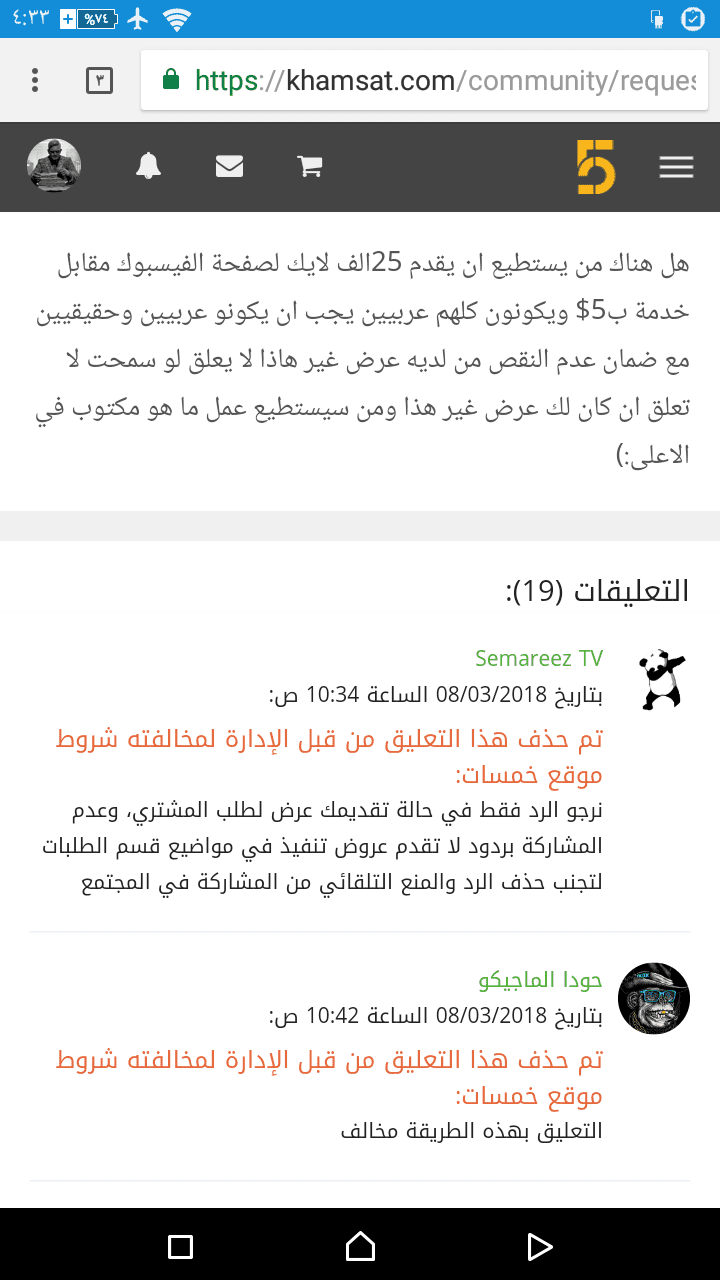This screenshot has height=1280, width=720.
Task: Show recent apps from the navigation bar
Action: tap(181, 1246)
